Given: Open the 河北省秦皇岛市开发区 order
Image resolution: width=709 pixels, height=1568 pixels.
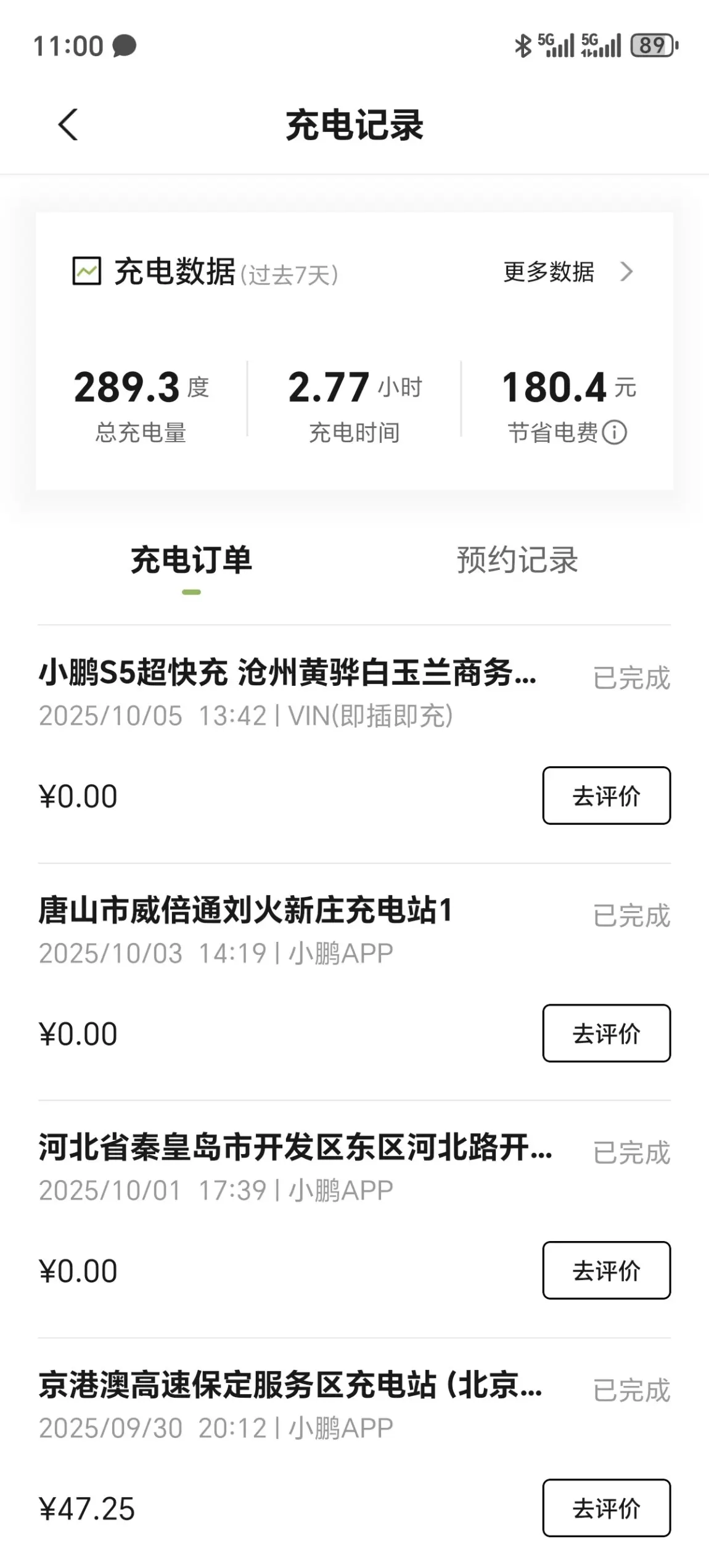Looking at the screenshot, I should click(x=295, y=1148).
